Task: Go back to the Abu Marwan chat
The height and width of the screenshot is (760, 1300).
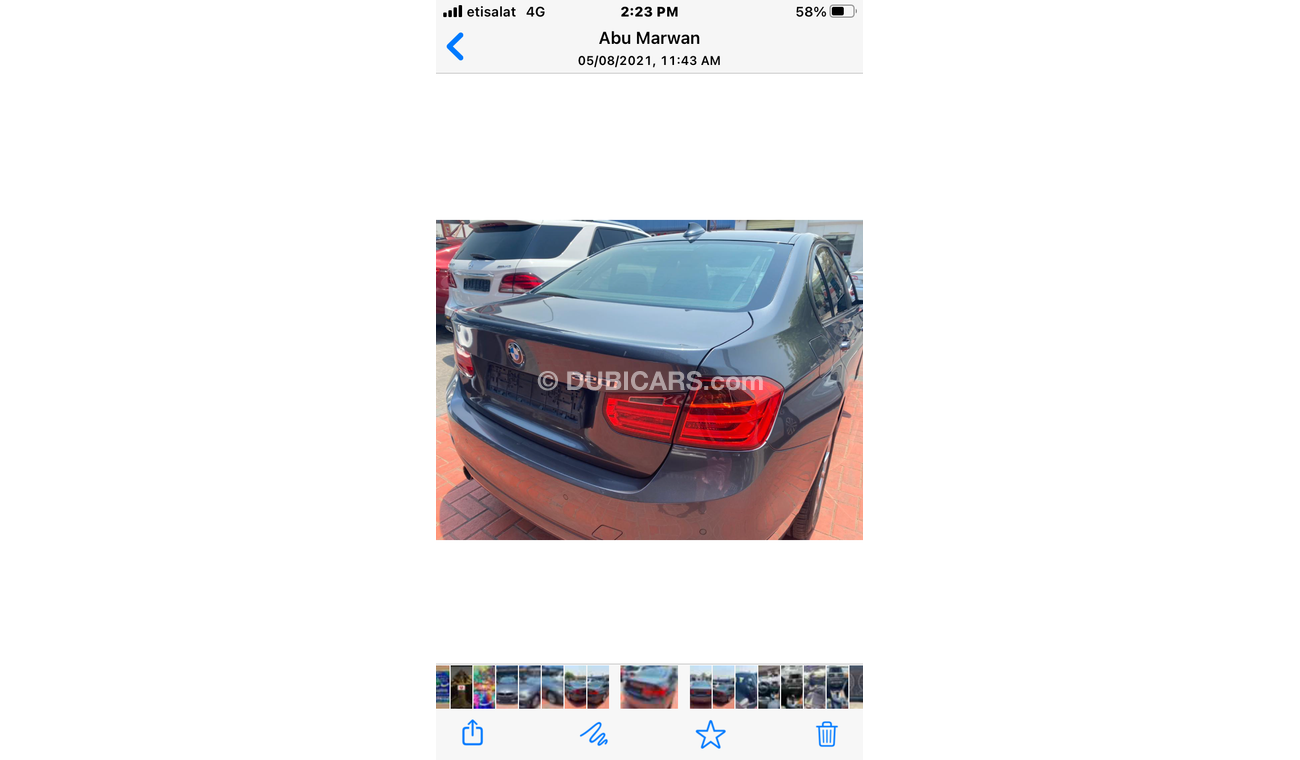Action: click(455, 46)
